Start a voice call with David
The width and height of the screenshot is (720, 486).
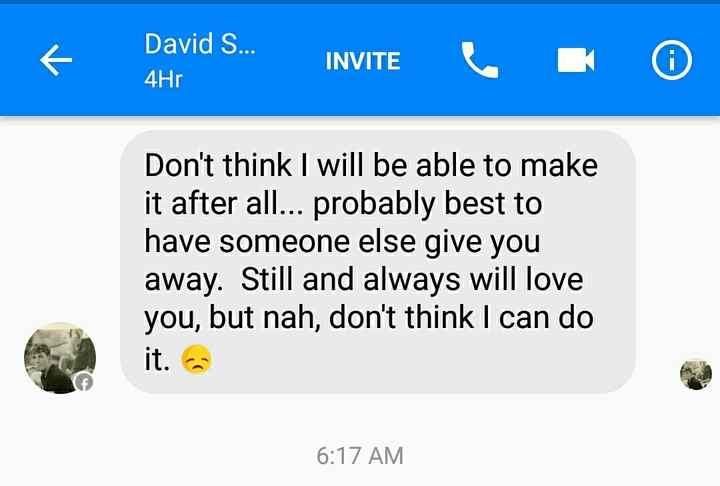pyautogui.click(x=479, y=61)
